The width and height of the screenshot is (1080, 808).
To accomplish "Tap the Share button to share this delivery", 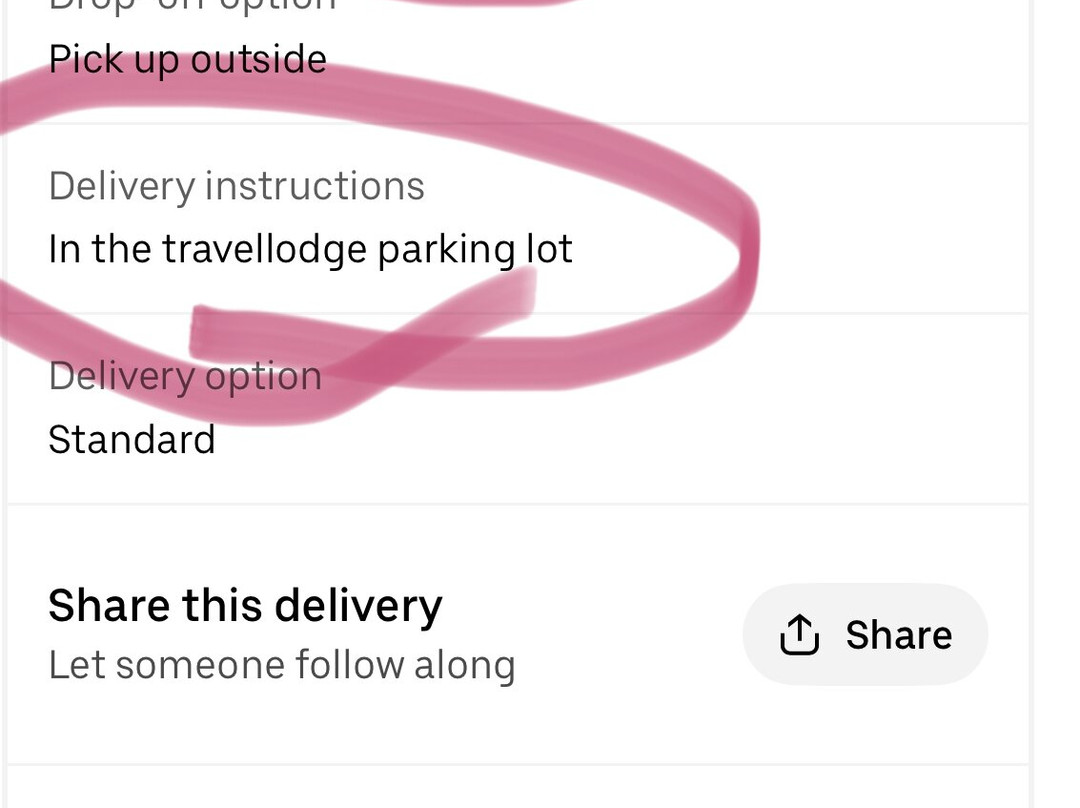I will coord(865,635).
